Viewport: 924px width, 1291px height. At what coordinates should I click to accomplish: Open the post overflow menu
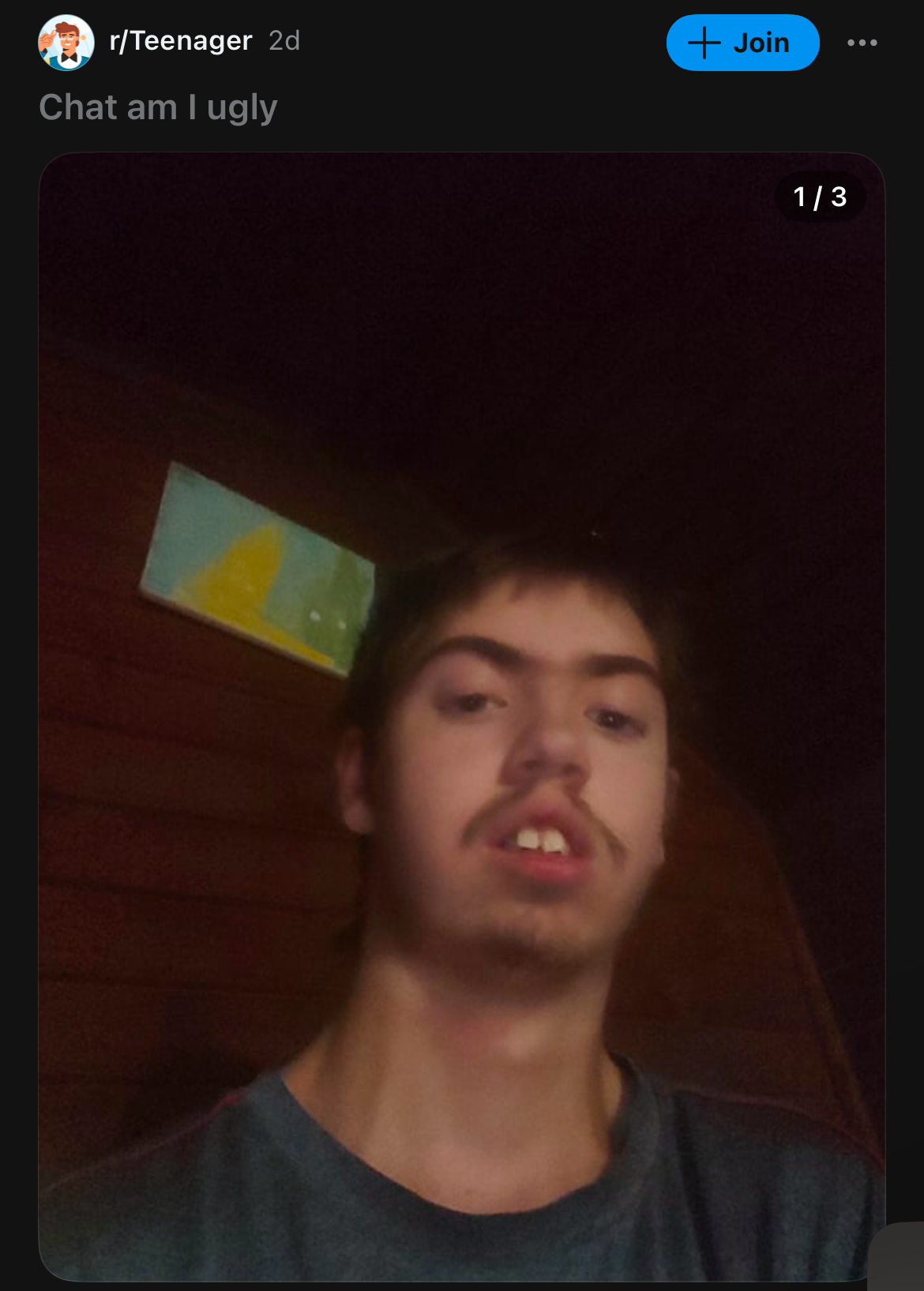pyautogui.click(x=862, y=43)
